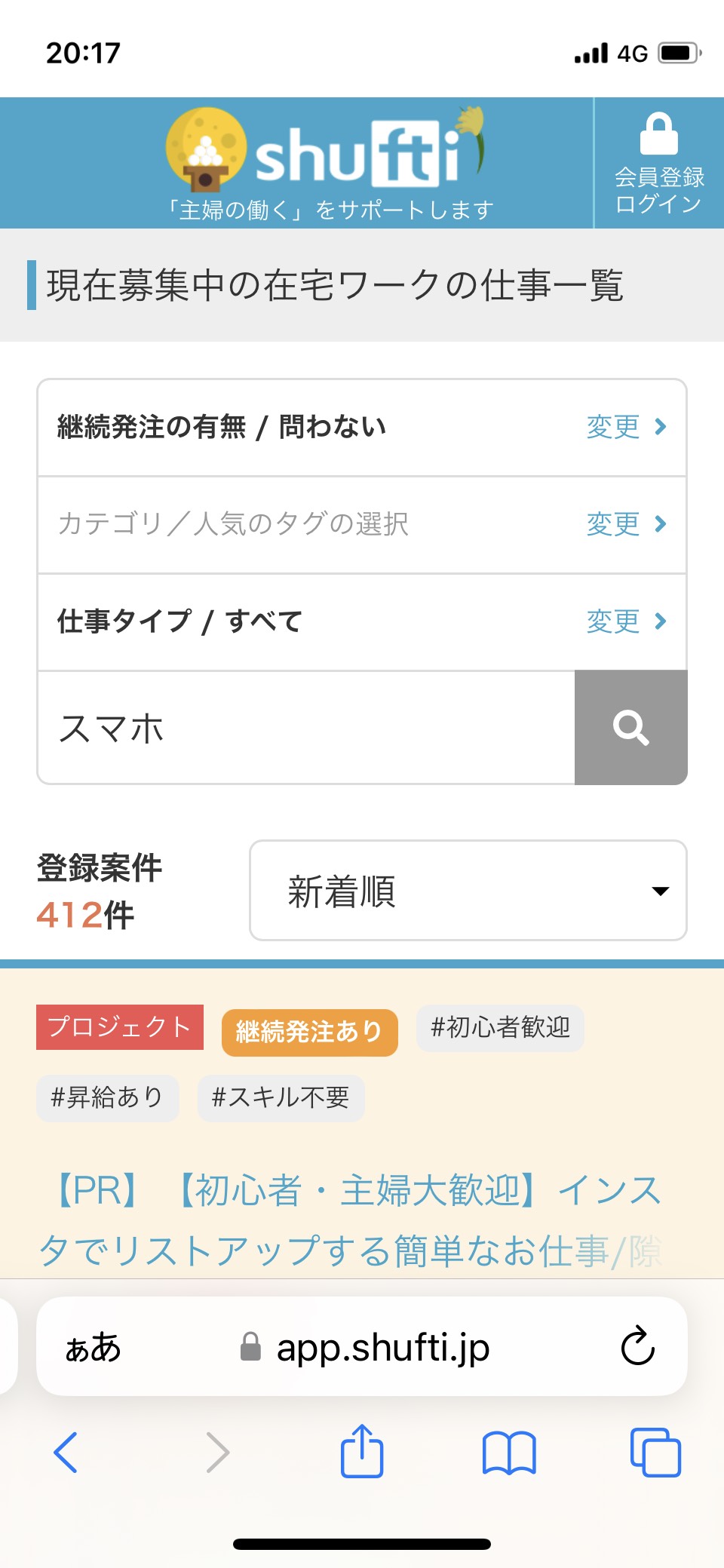Image resolution: width=724 pixels, height=1568 pixels.
Task: Select the #昇給あり tag
Action: (x=107, y=1098)
